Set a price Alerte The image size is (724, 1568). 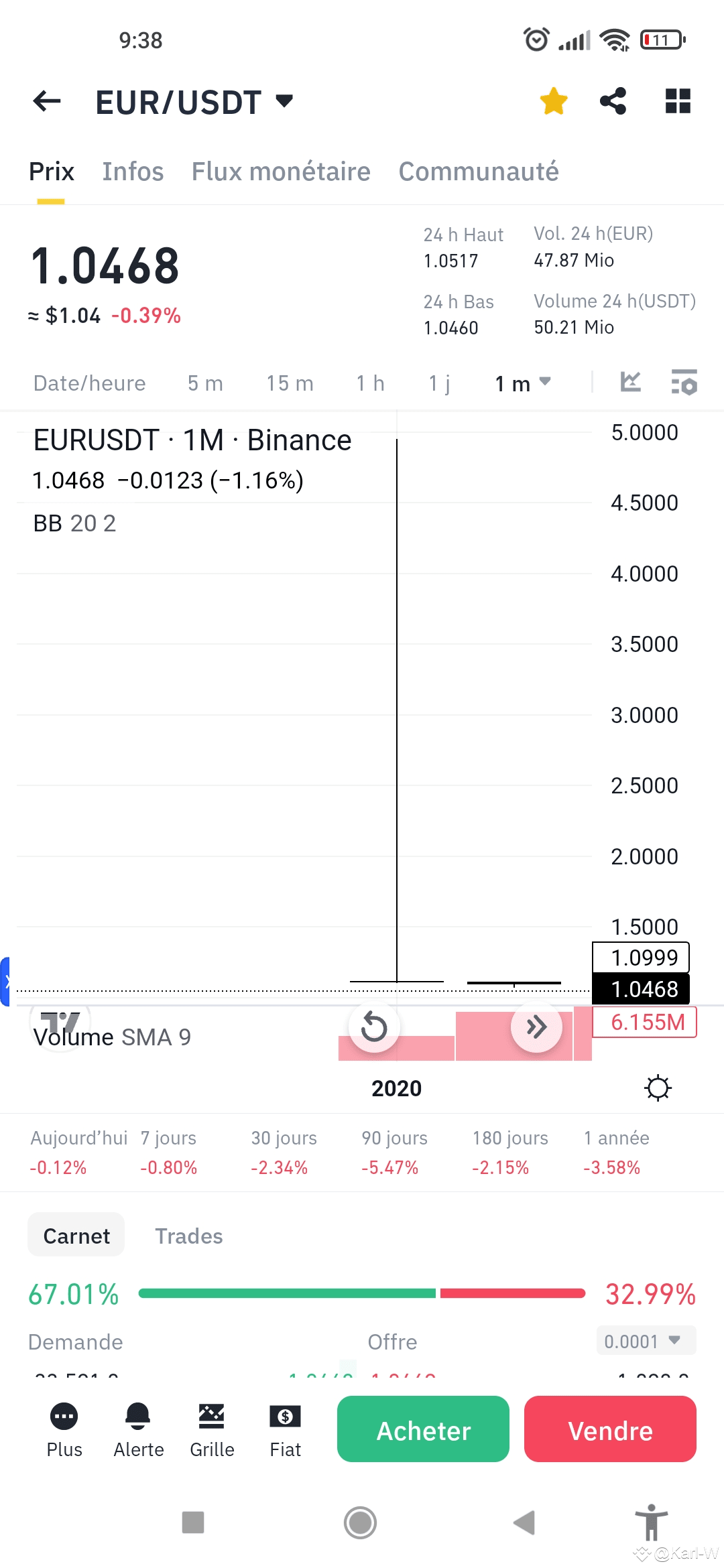pyautogui.click(x=139, y=1430)
